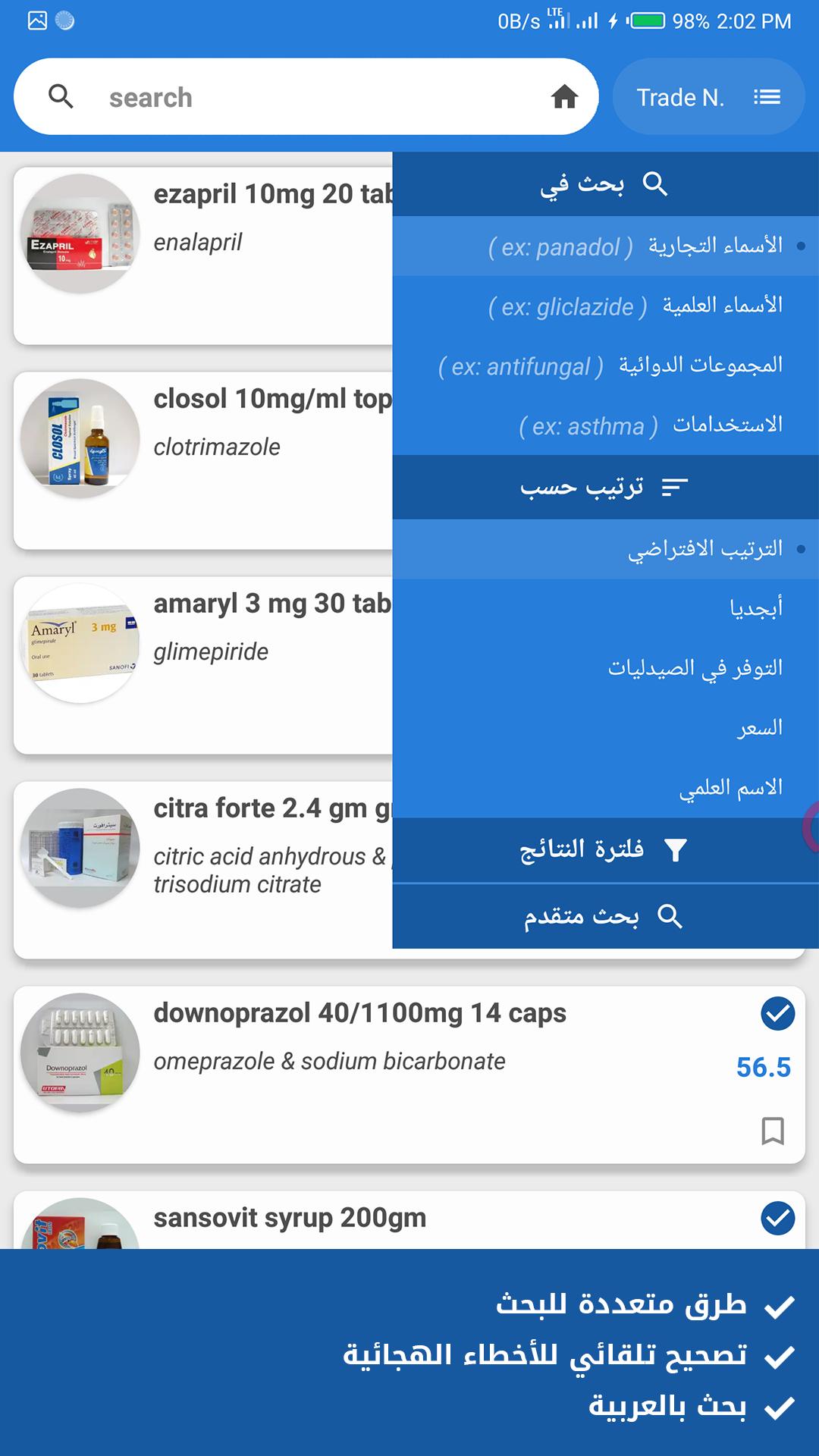Sort results alphabetically أبجديا
The image size is (819, 1456).
[x=607, y=608]
